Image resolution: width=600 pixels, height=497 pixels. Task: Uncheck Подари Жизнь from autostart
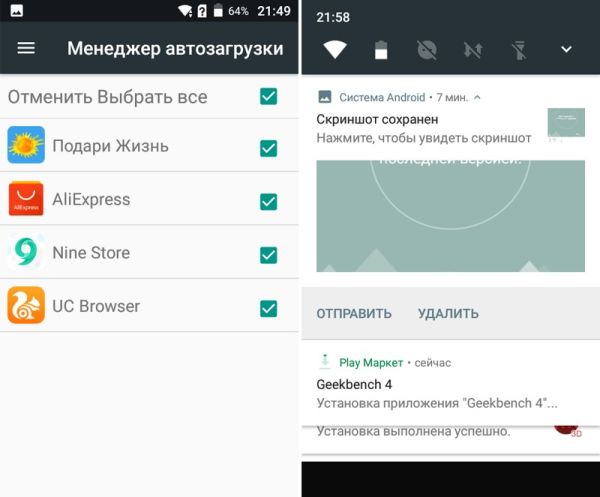[x=268, y=148]
